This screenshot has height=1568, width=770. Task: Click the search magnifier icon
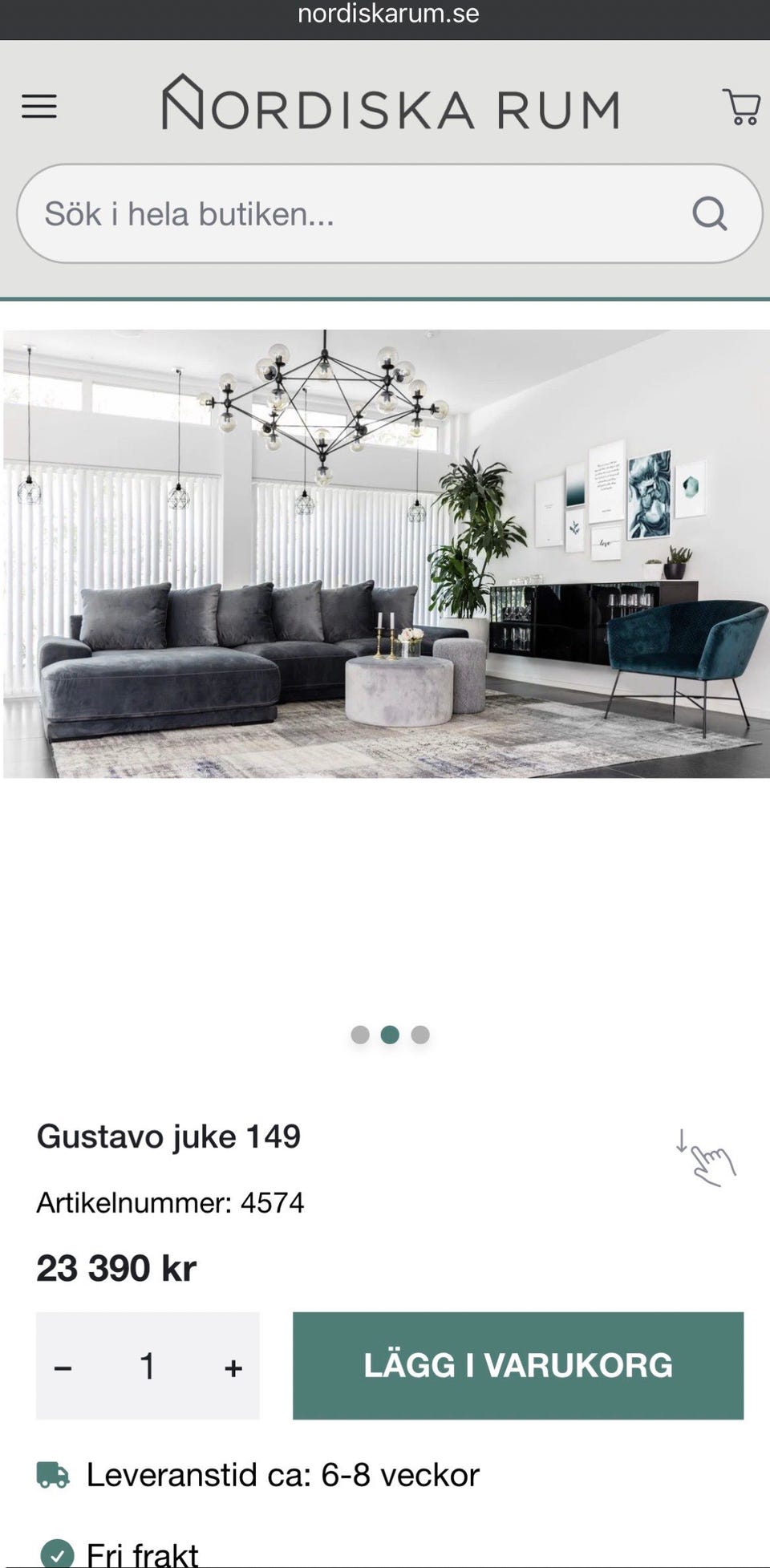click(711, 213)
